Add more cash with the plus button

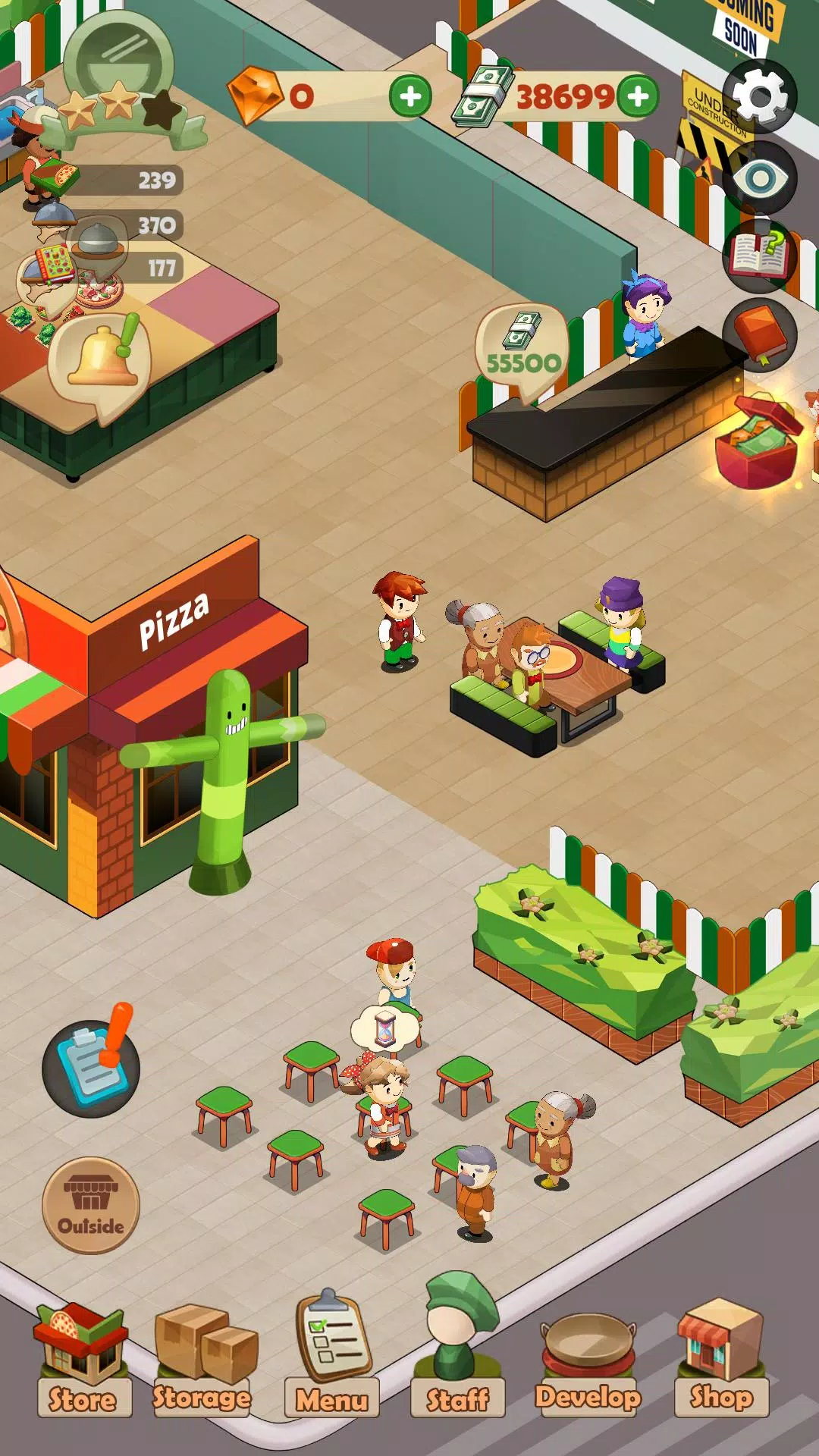(639, 97)
